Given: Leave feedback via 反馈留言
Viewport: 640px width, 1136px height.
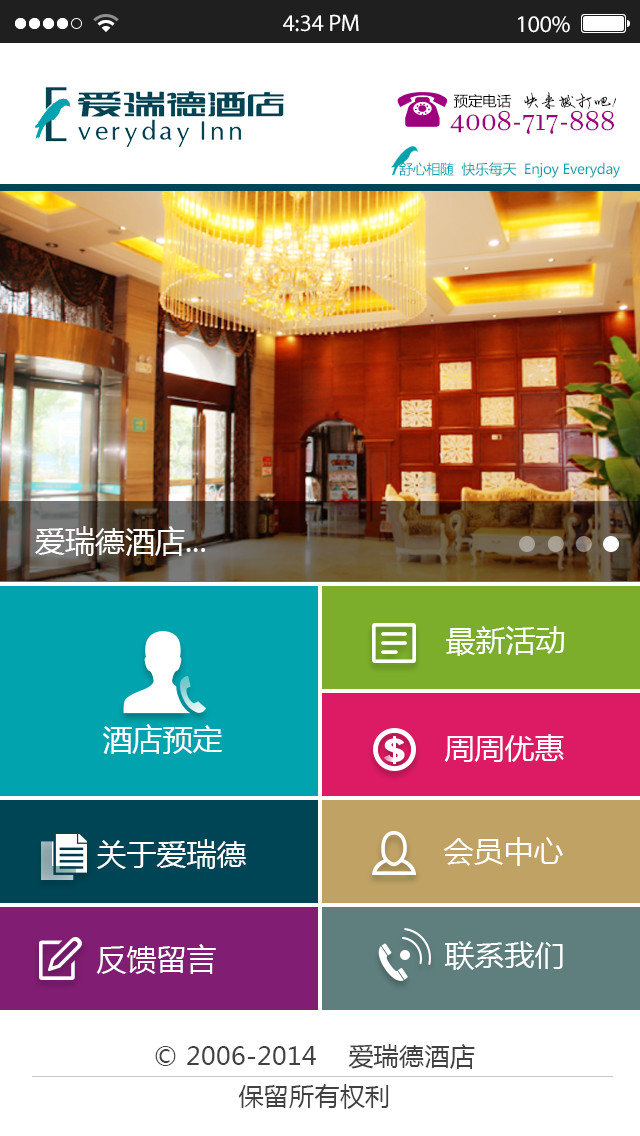Looking at the screenshot, I should coord(160,958).
